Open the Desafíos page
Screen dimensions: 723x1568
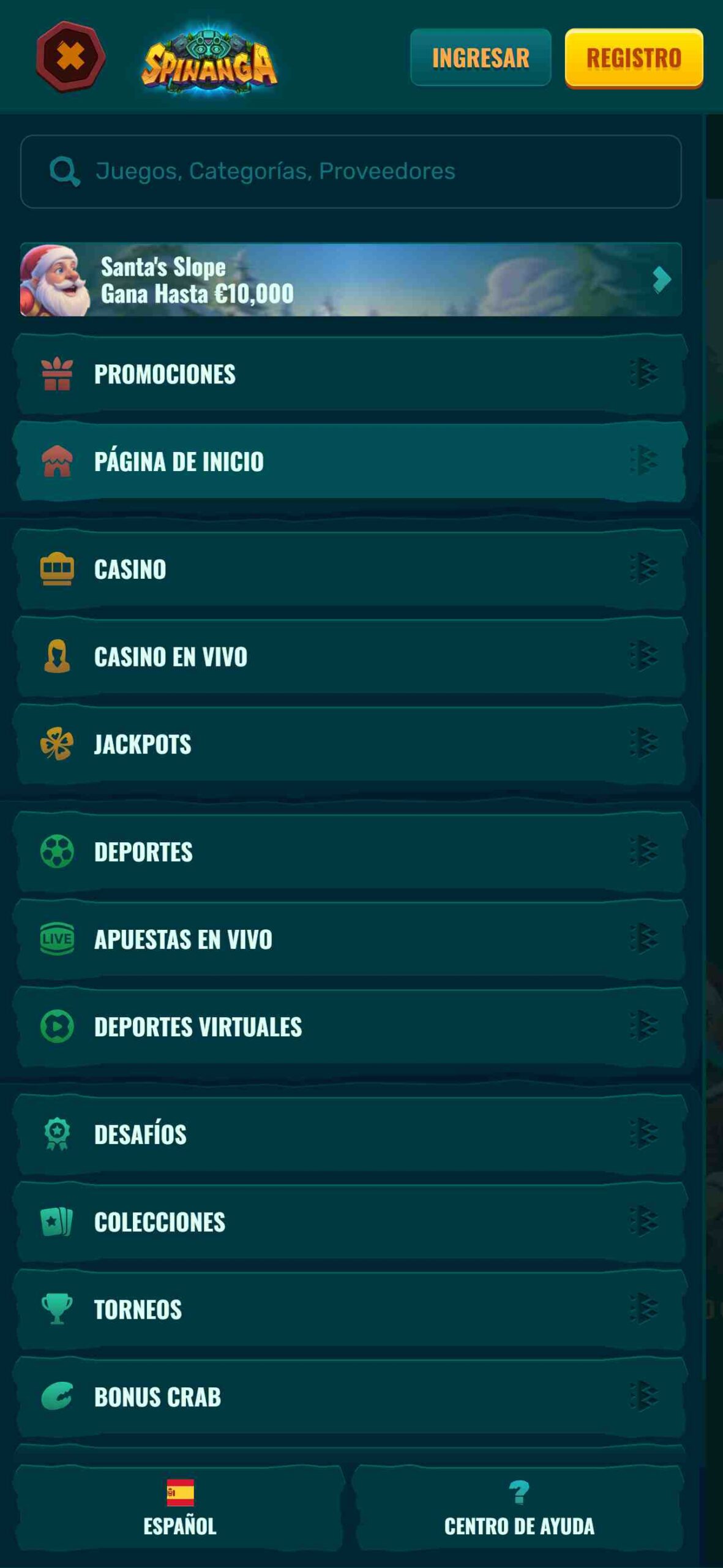(x=350, y=1134)
